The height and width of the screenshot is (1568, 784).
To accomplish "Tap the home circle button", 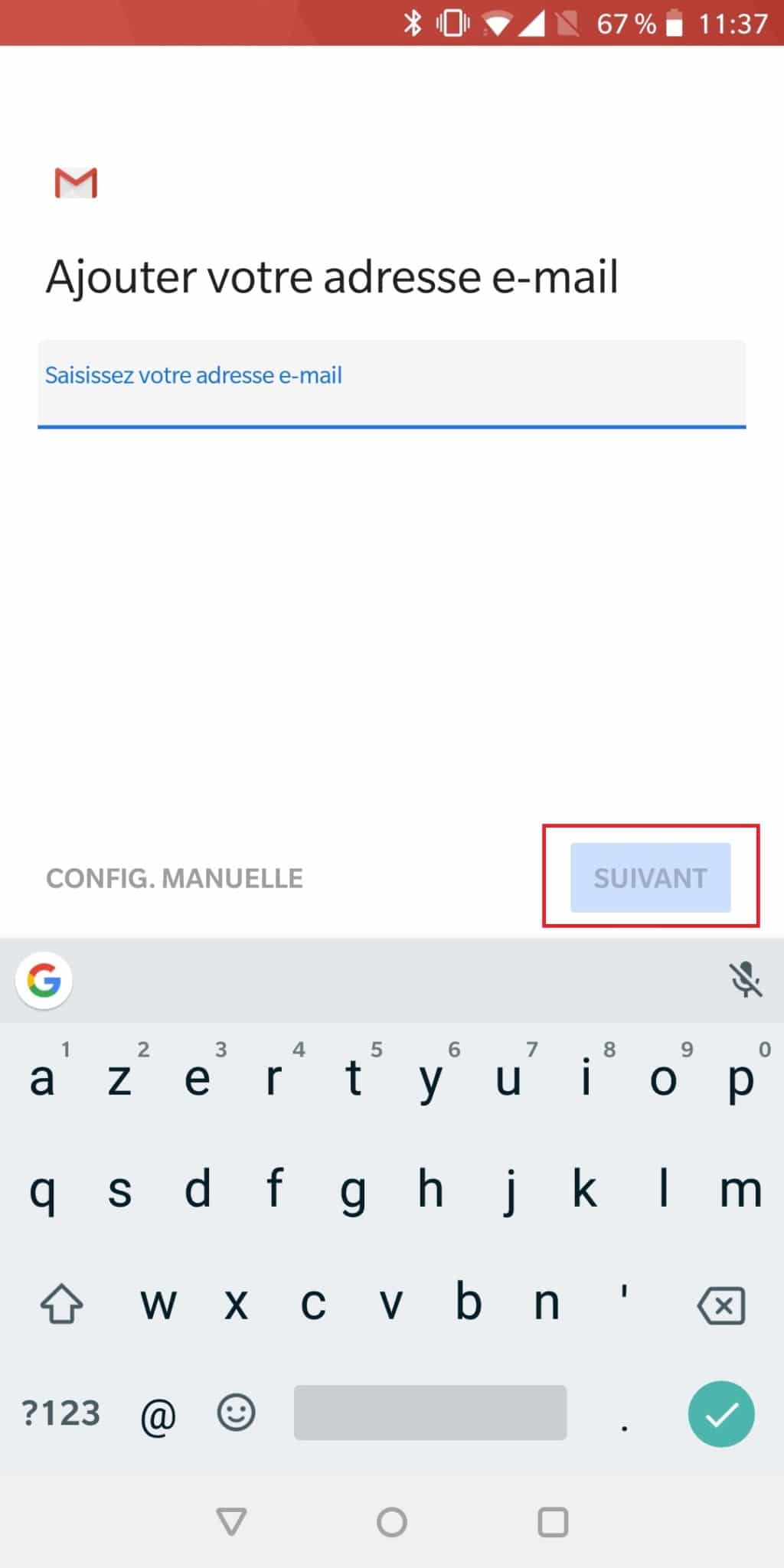I will pyautogui.click(x=391, y=1522).
